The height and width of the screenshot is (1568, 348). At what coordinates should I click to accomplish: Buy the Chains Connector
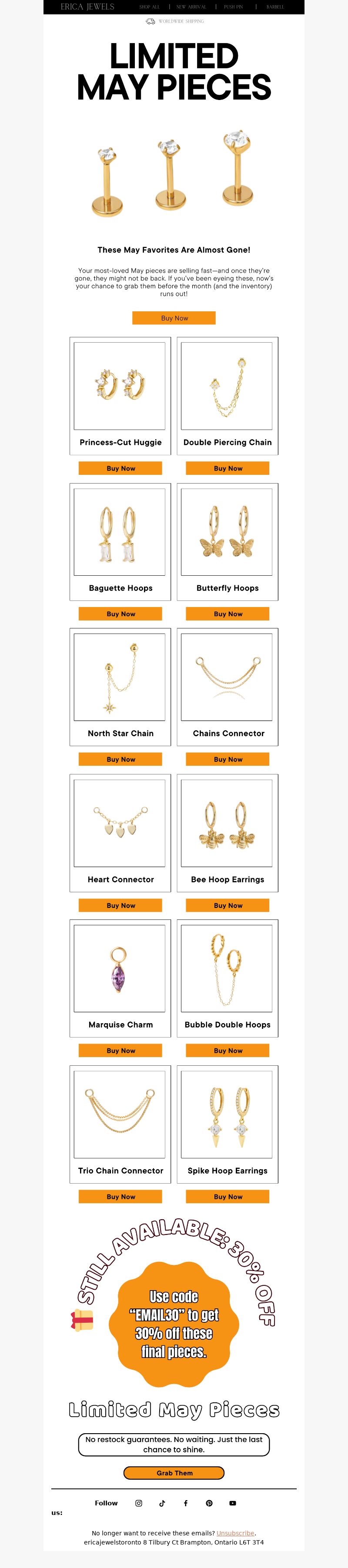(228, 759)
